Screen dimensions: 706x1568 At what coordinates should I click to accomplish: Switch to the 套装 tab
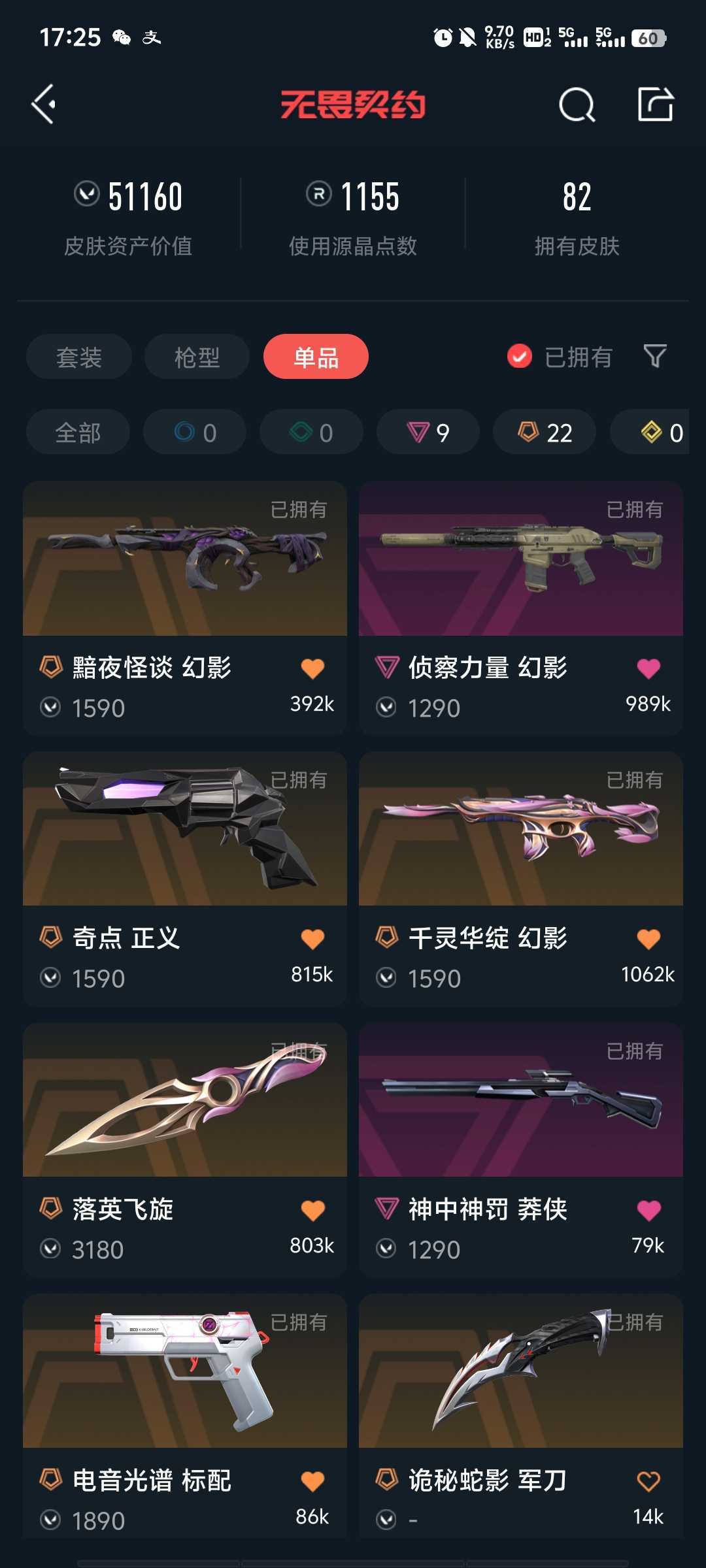[79, 357]
